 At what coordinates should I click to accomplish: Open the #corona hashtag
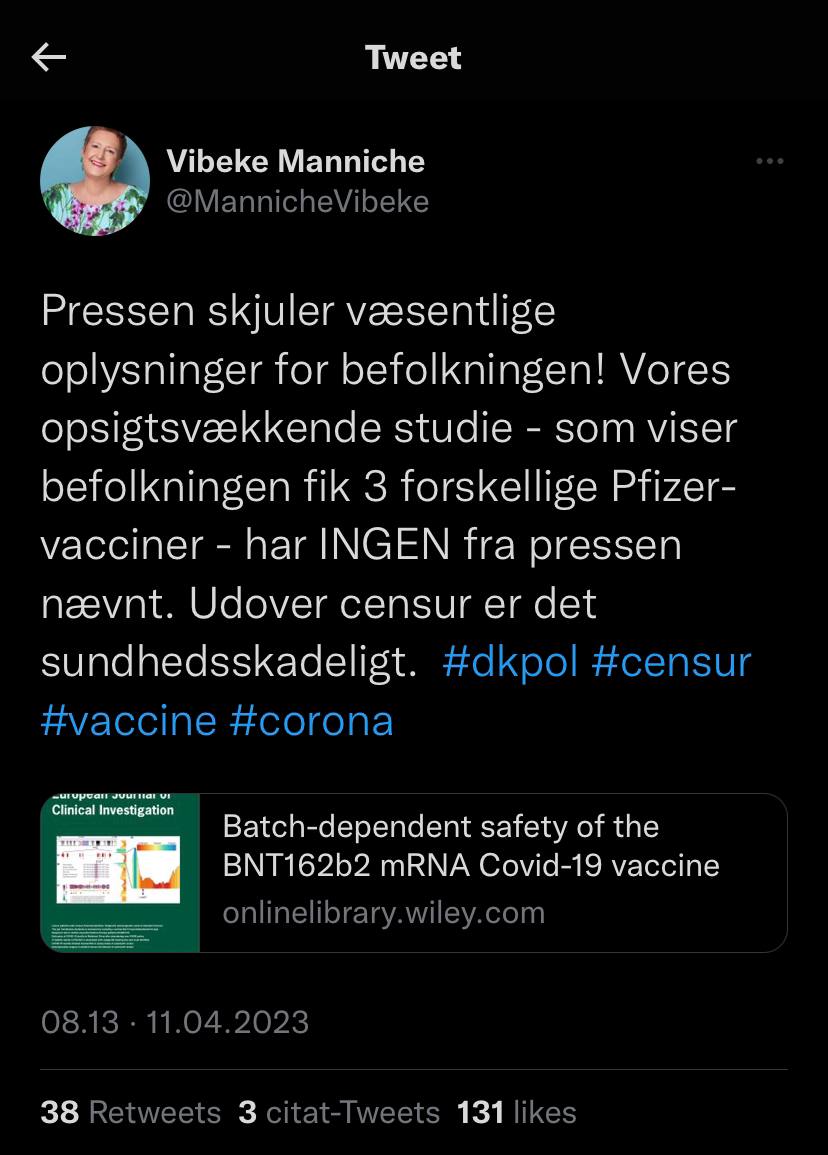click(311, 720)
